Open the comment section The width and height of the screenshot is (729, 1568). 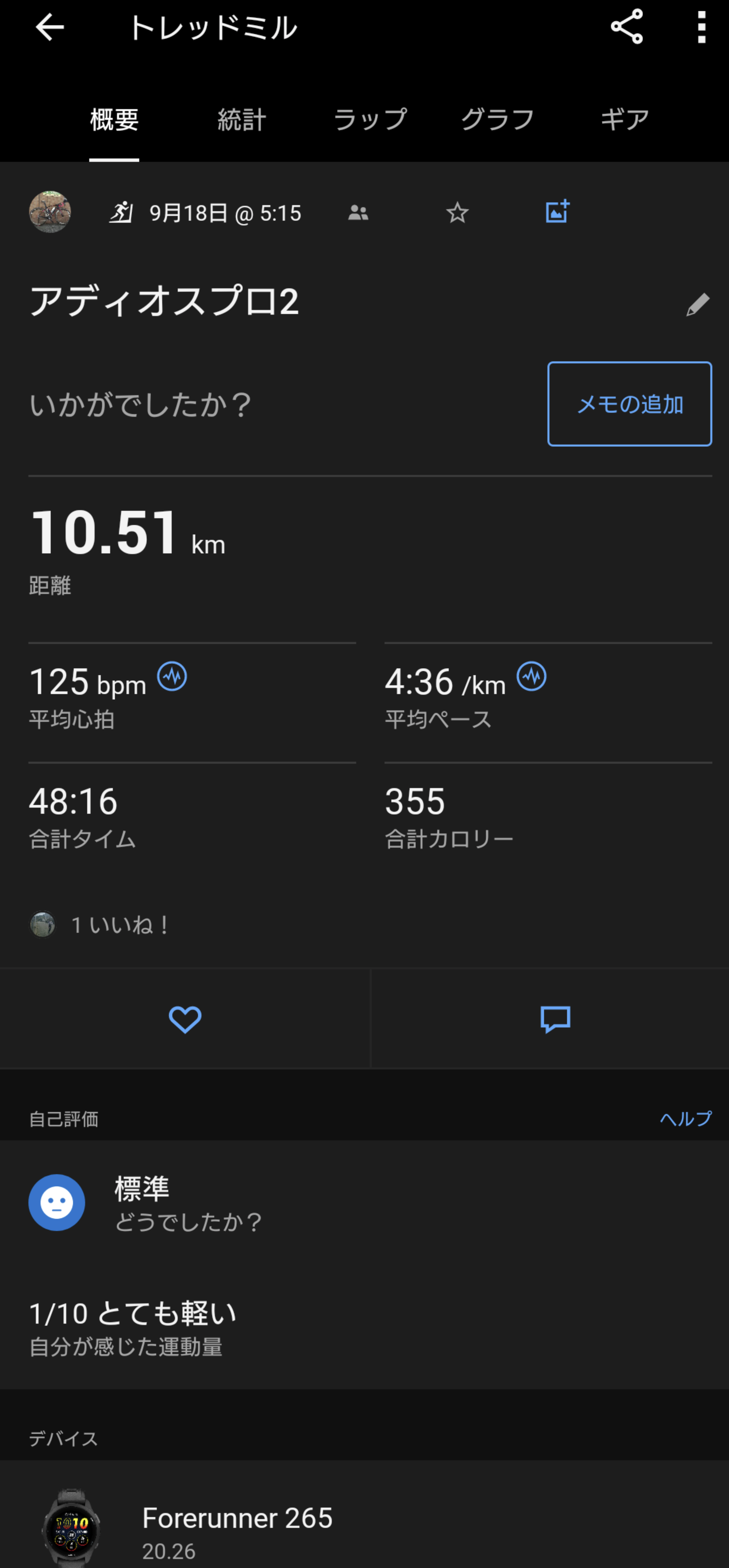click(555, 1020)
